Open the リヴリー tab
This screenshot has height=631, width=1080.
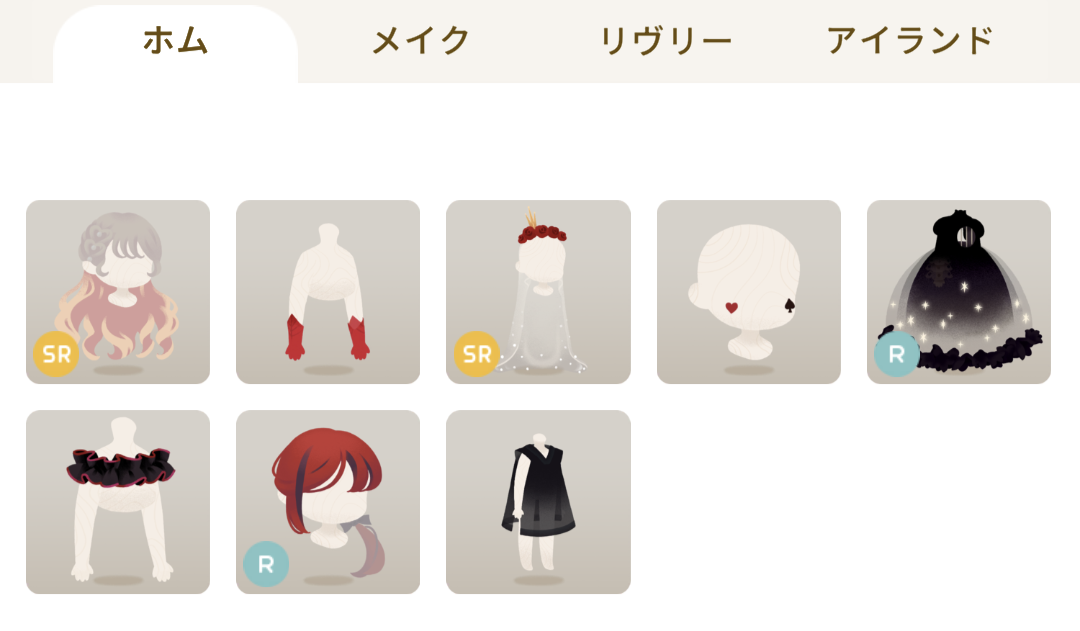(x=665, y=42)
